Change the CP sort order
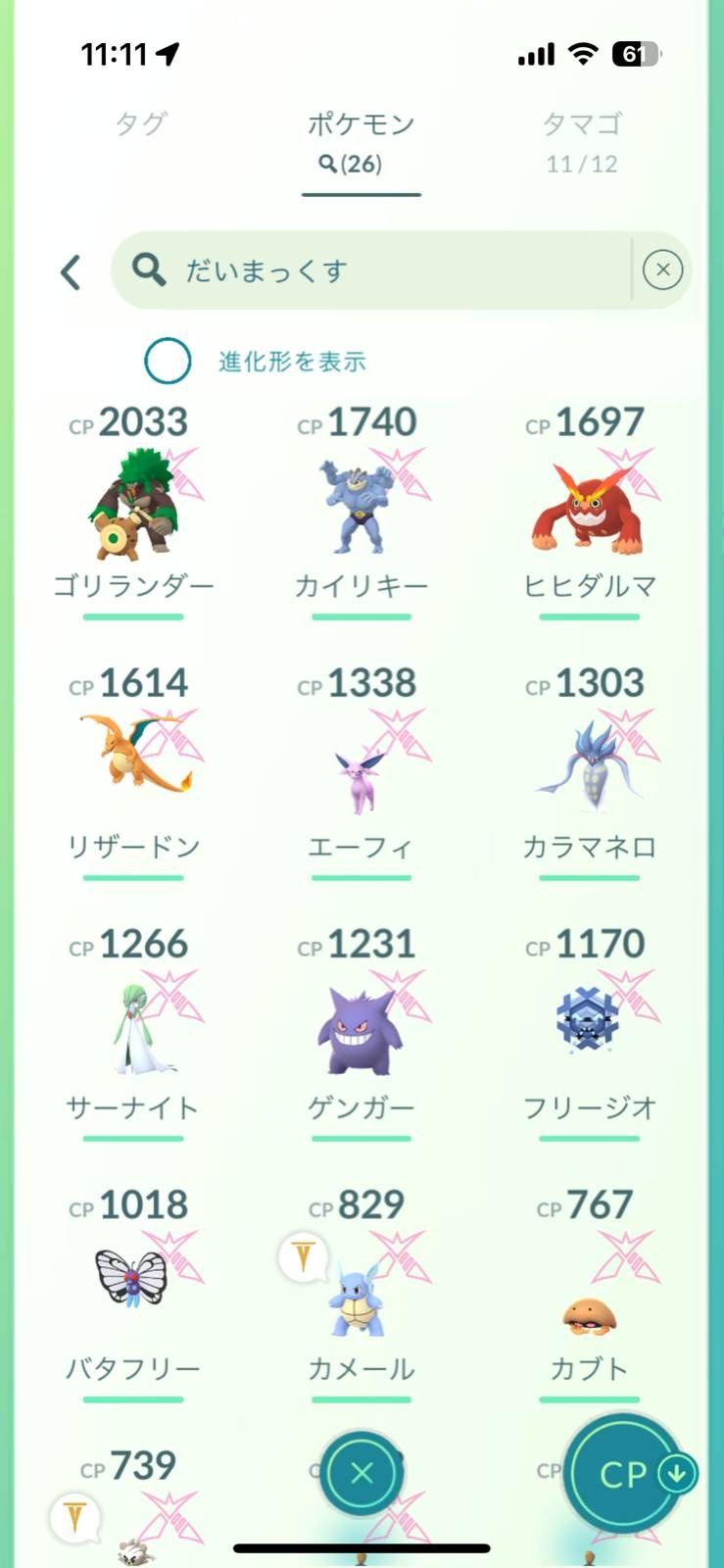This screenshot has width=724, height=1568. (624, 1474)
